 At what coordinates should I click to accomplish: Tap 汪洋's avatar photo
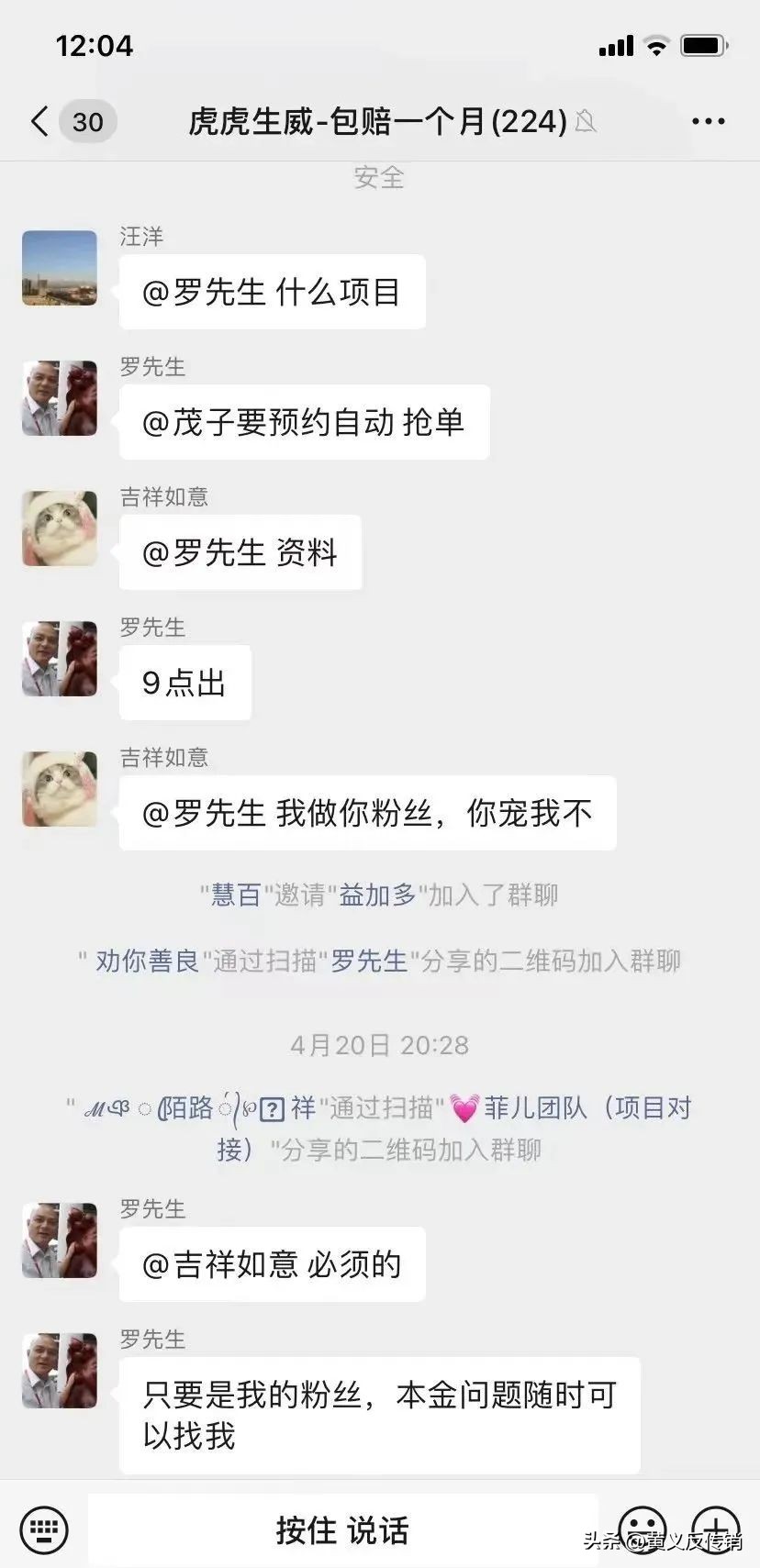59,268
